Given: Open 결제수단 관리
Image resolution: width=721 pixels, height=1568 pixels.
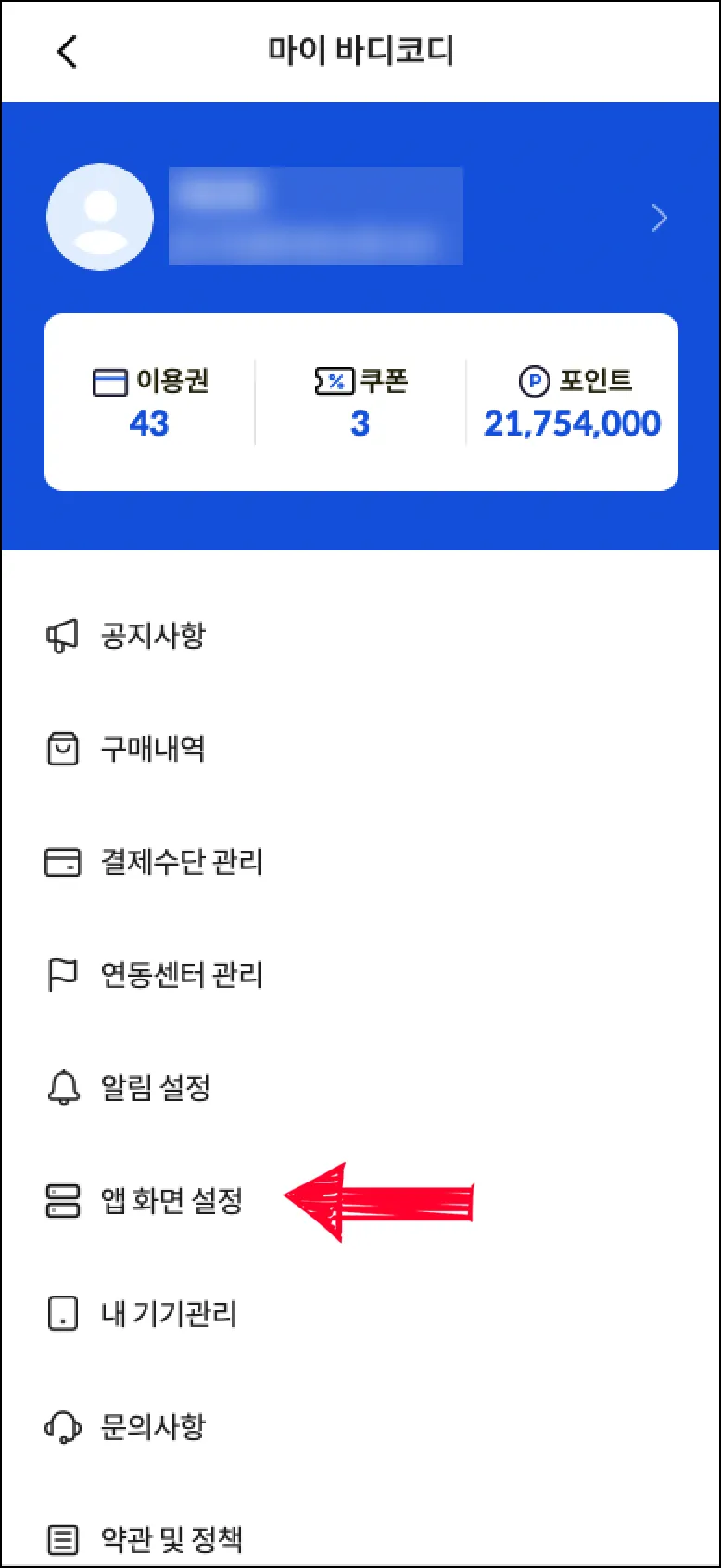Looking at the screenshot, I should 182,862.
